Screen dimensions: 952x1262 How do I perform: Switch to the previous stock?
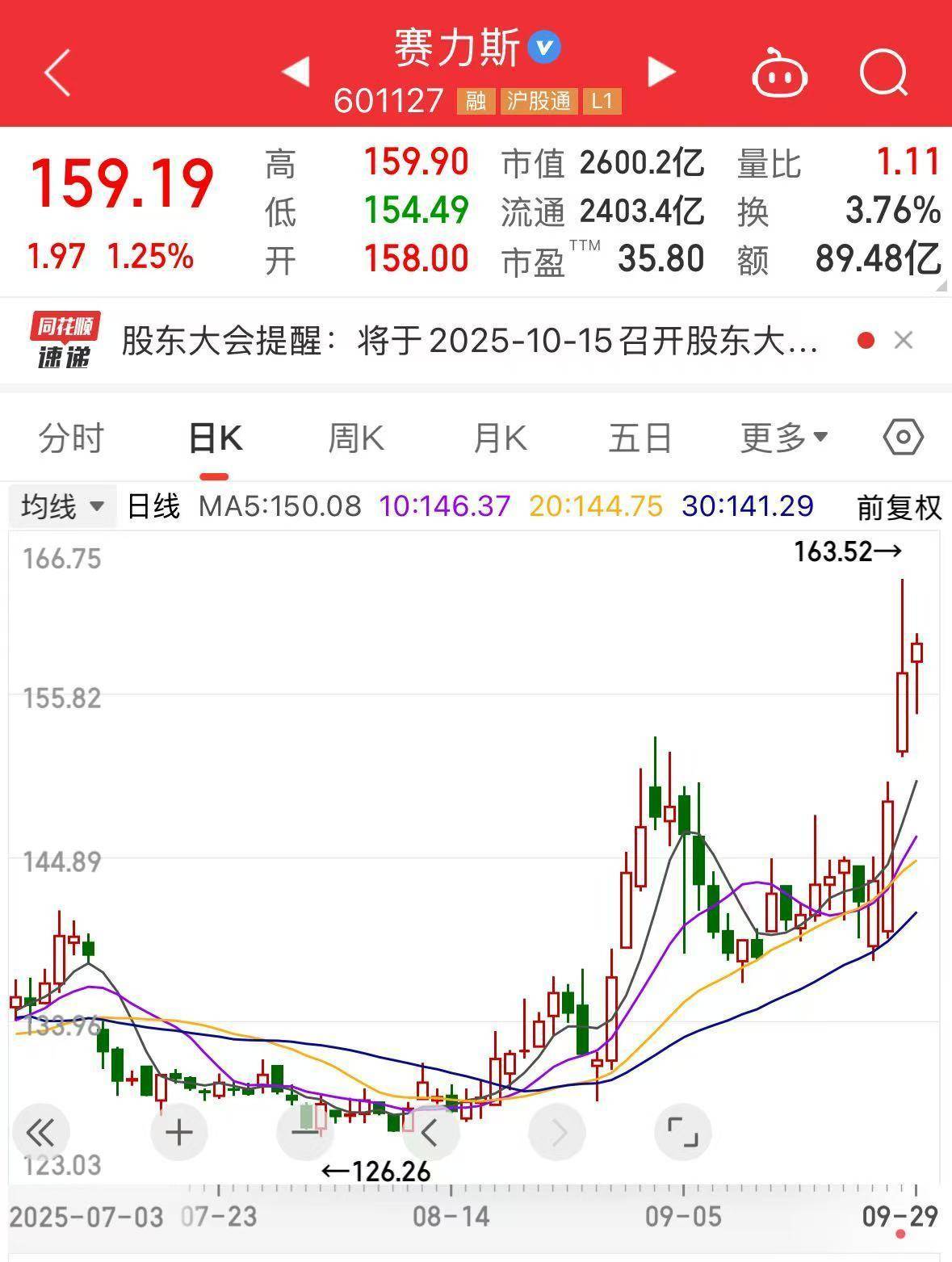(296, 72)
